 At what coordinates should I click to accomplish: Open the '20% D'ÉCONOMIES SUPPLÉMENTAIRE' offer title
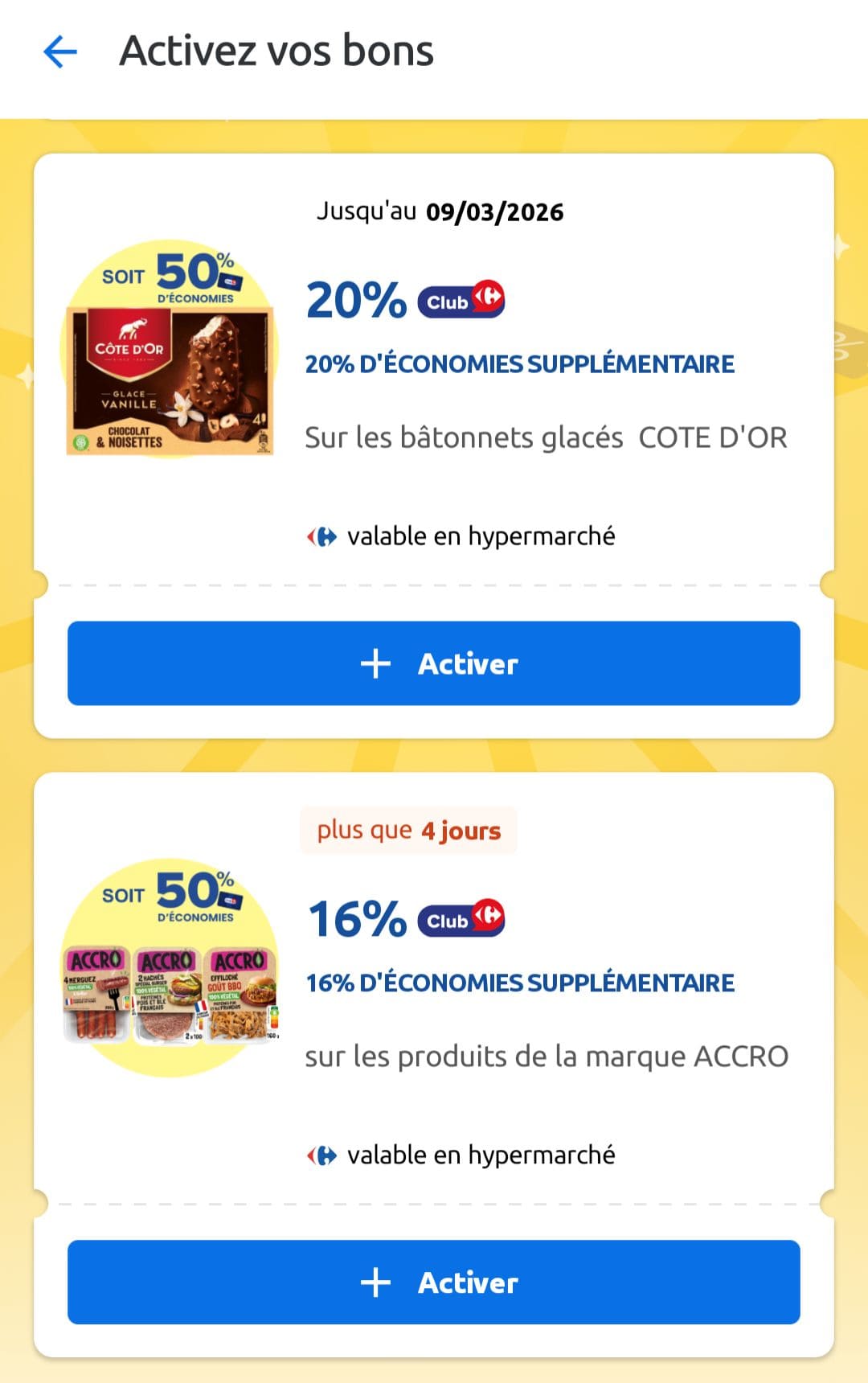click(519, 363)
